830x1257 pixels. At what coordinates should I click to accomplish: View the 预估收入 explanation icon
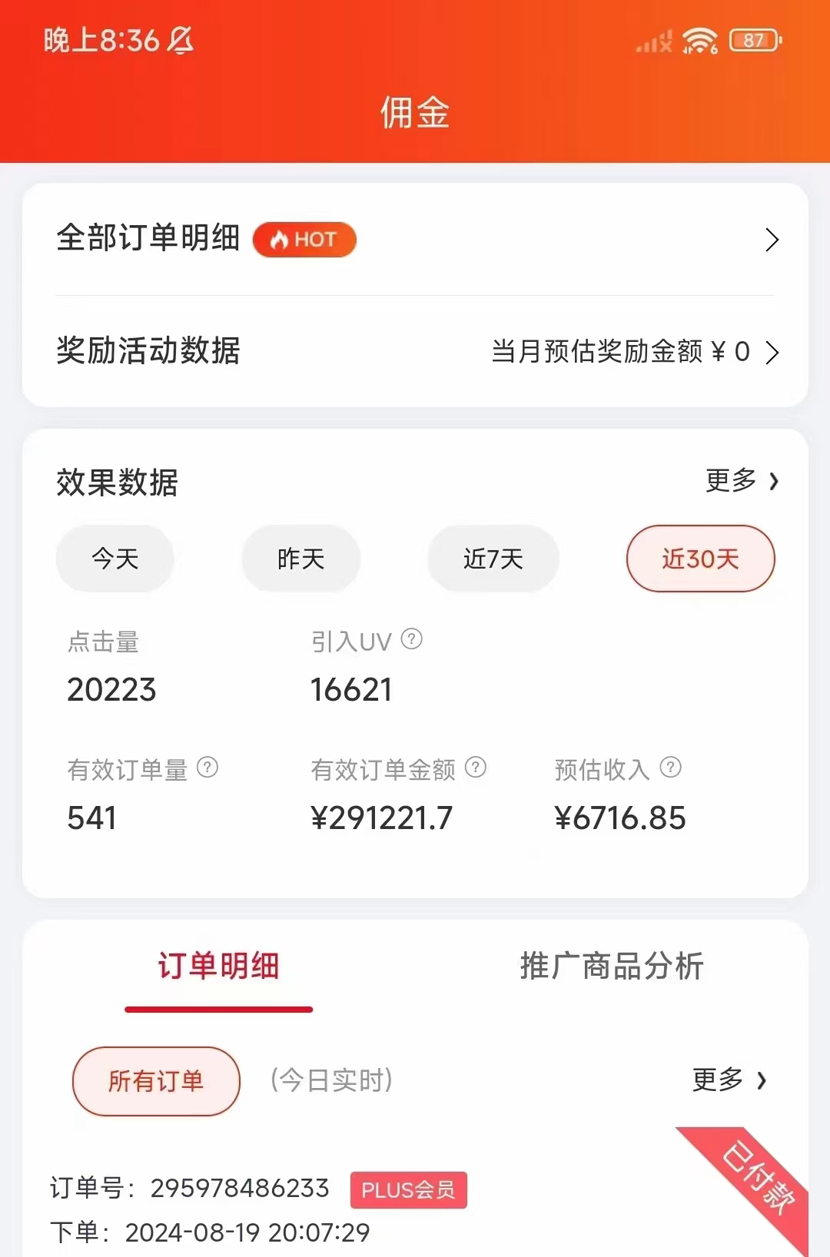[x=671, y=768]
